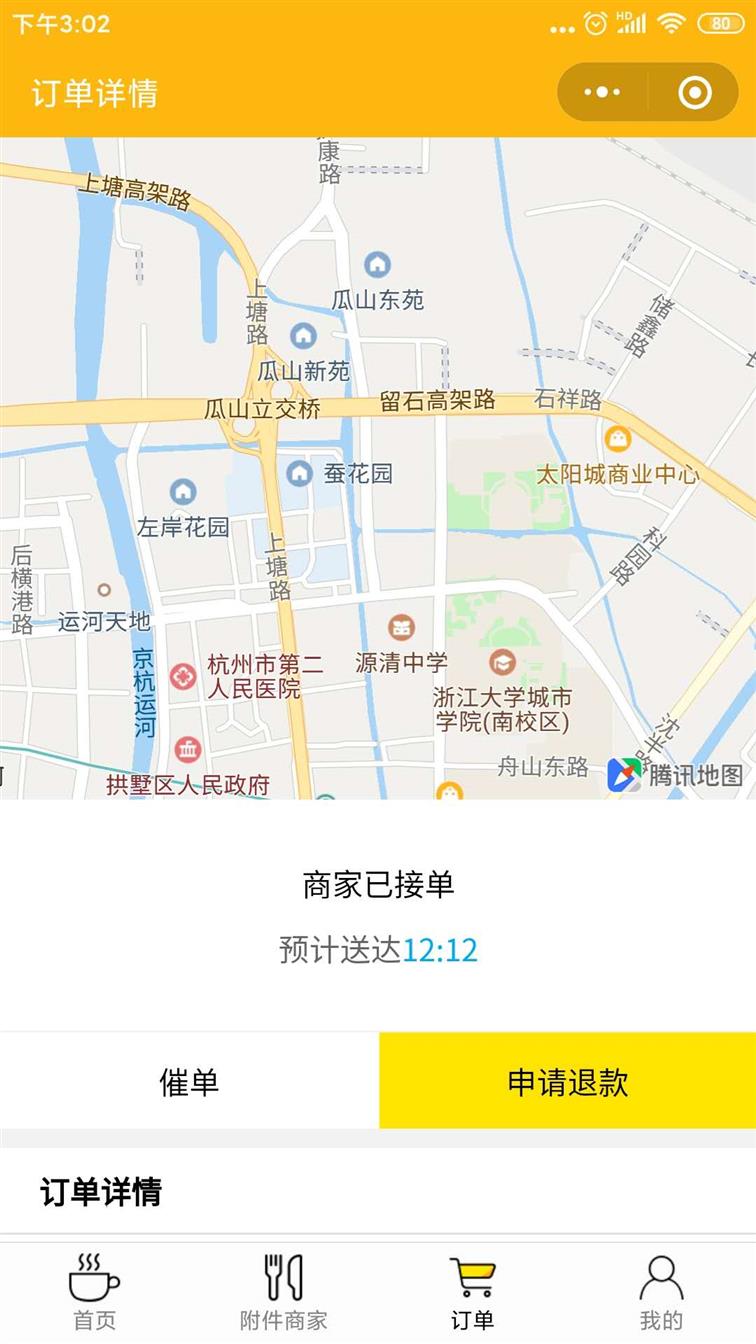The width and height of the screenshot is (756, 1344).
Task: Go to the 我的 tab
Action: click(661, 1292)
